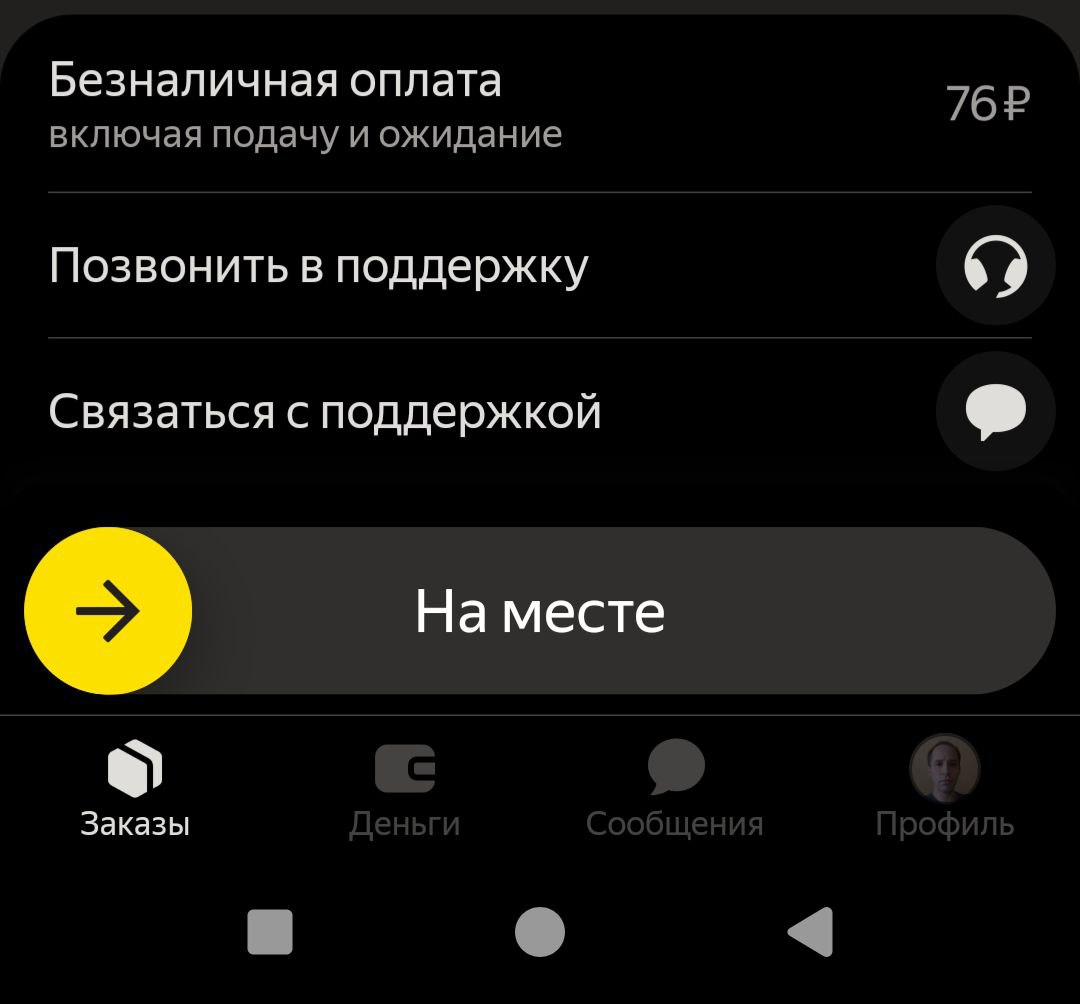Call support via the headset icon
This screenshot has height=1004, width=1080.
pos(995,266)
